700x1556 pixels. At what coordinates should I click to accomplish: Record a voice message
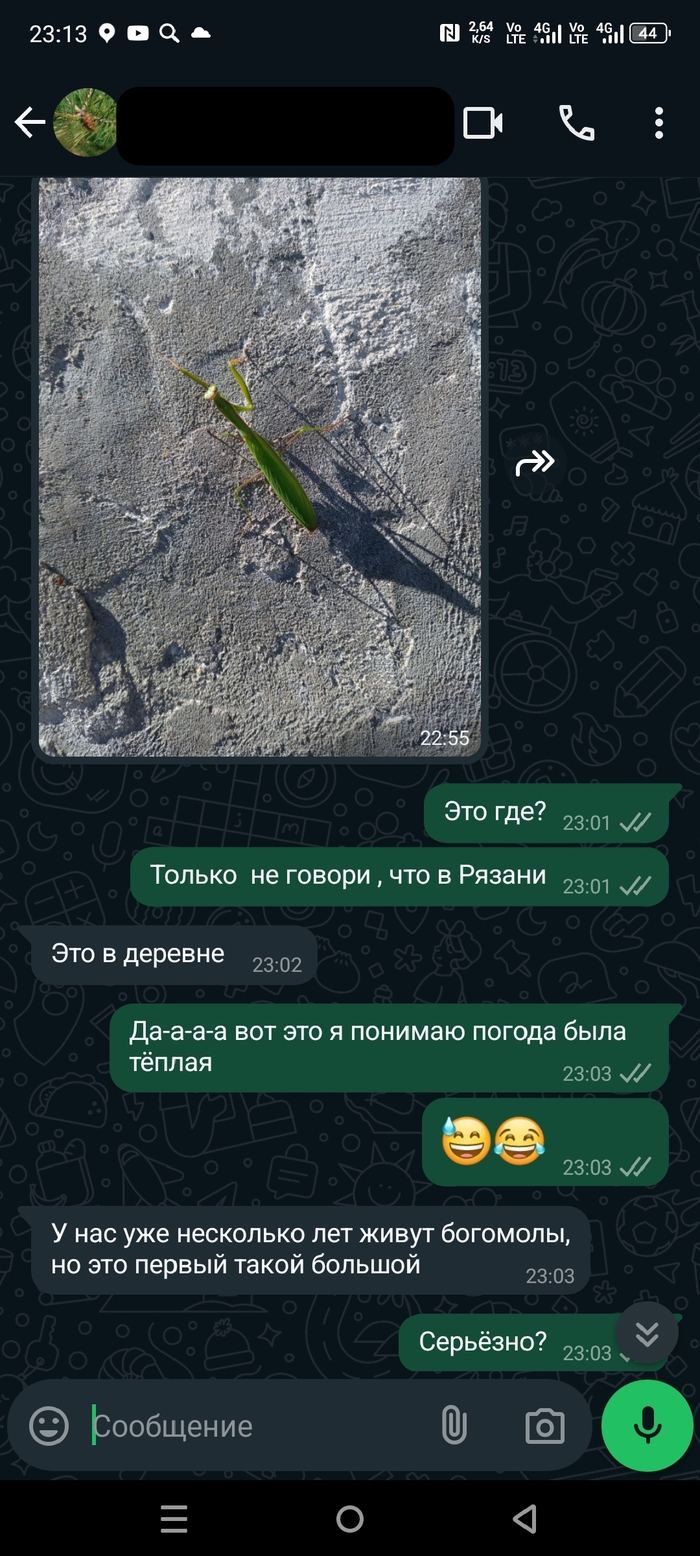point(647,1425)
